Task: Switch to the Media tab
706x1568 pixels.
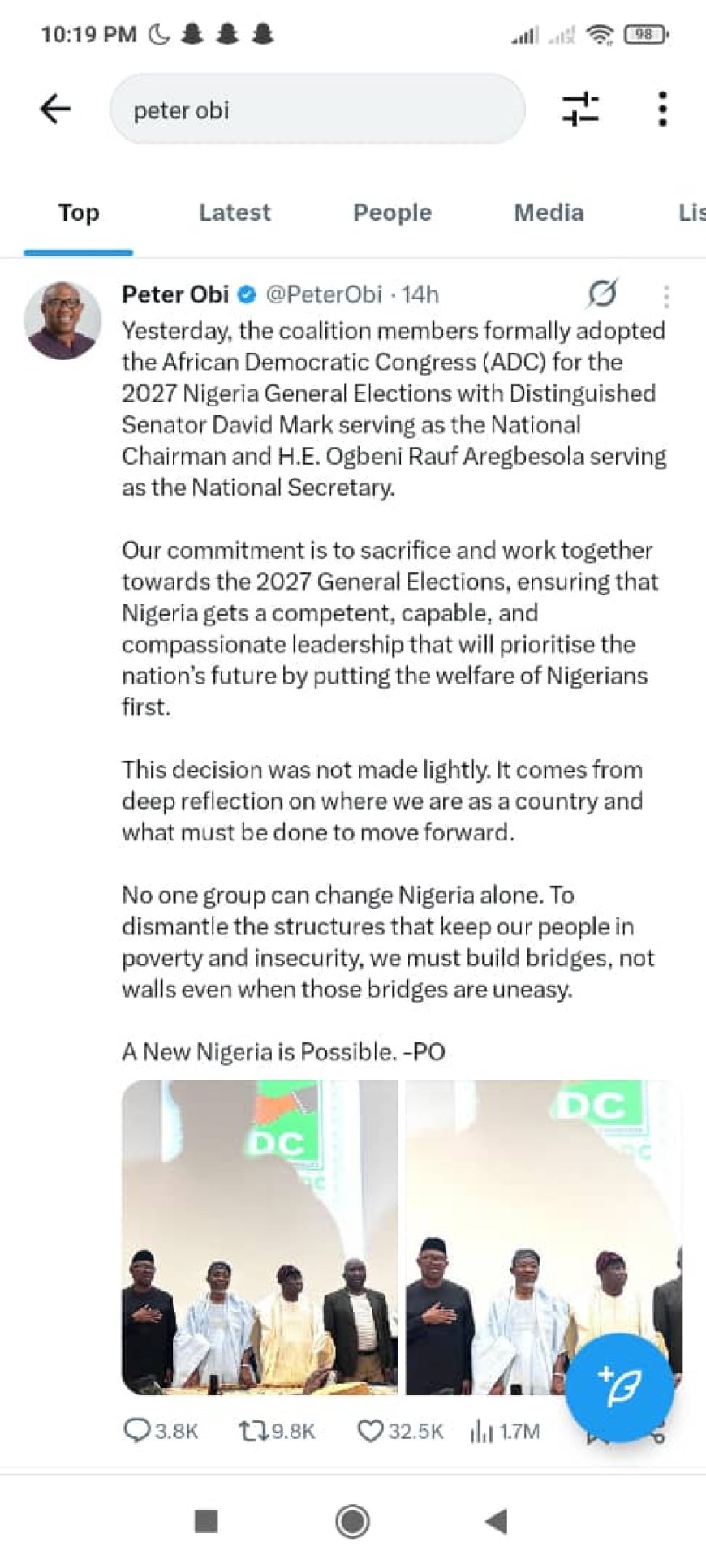Action: click(549, 213)
